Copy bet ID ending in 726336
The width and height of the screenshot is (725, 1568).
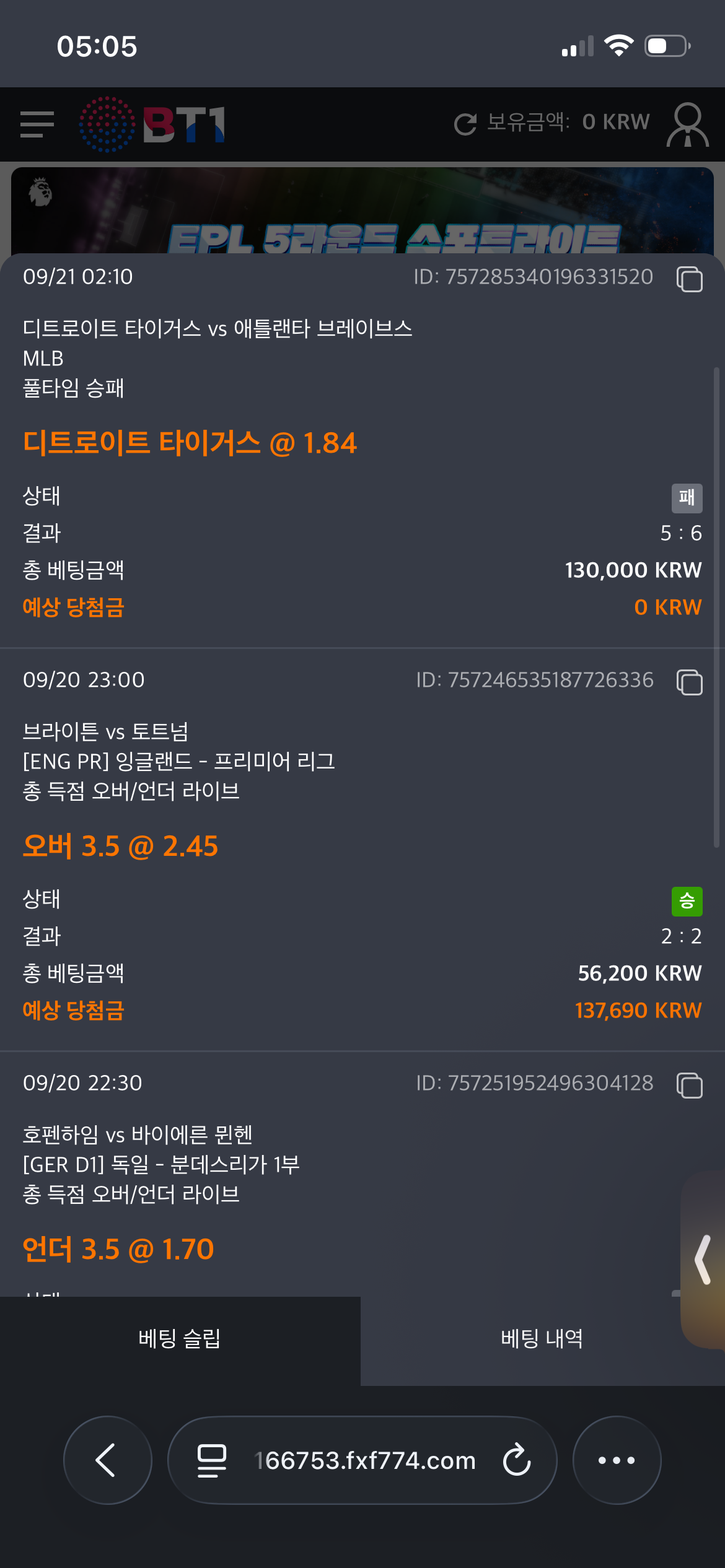pos(689,682)
